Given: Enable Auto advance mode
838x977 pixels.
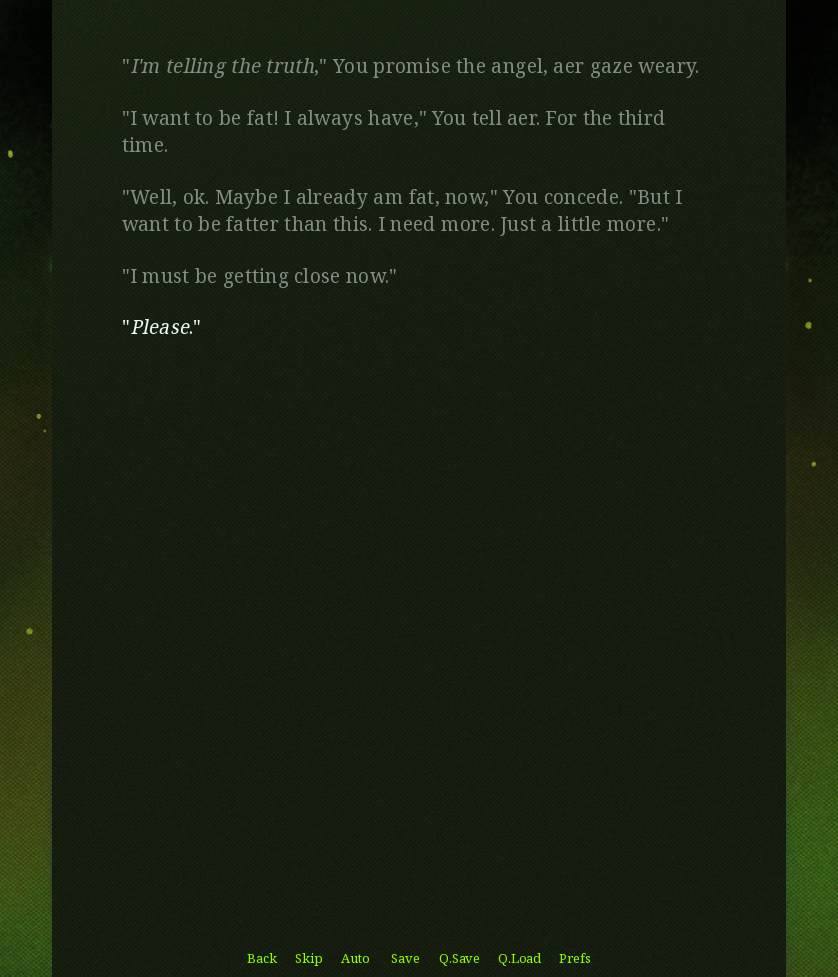Looking at the screenshot, I should pyautogui.click(x=355, y=959).
